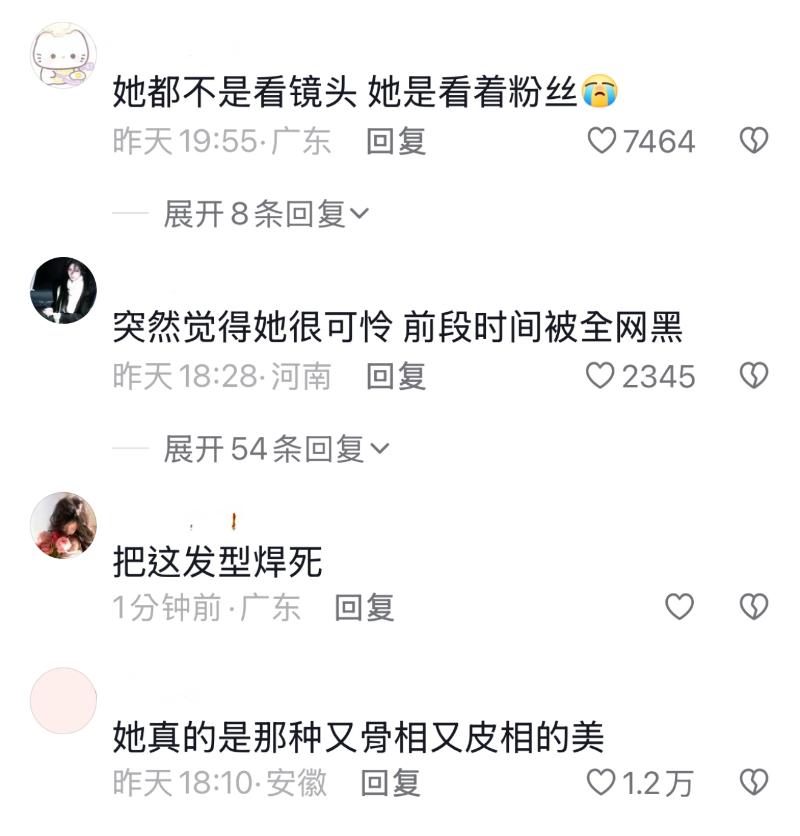Open avatar of the 把这发型焊死 commenter

[x=64, y=525]
